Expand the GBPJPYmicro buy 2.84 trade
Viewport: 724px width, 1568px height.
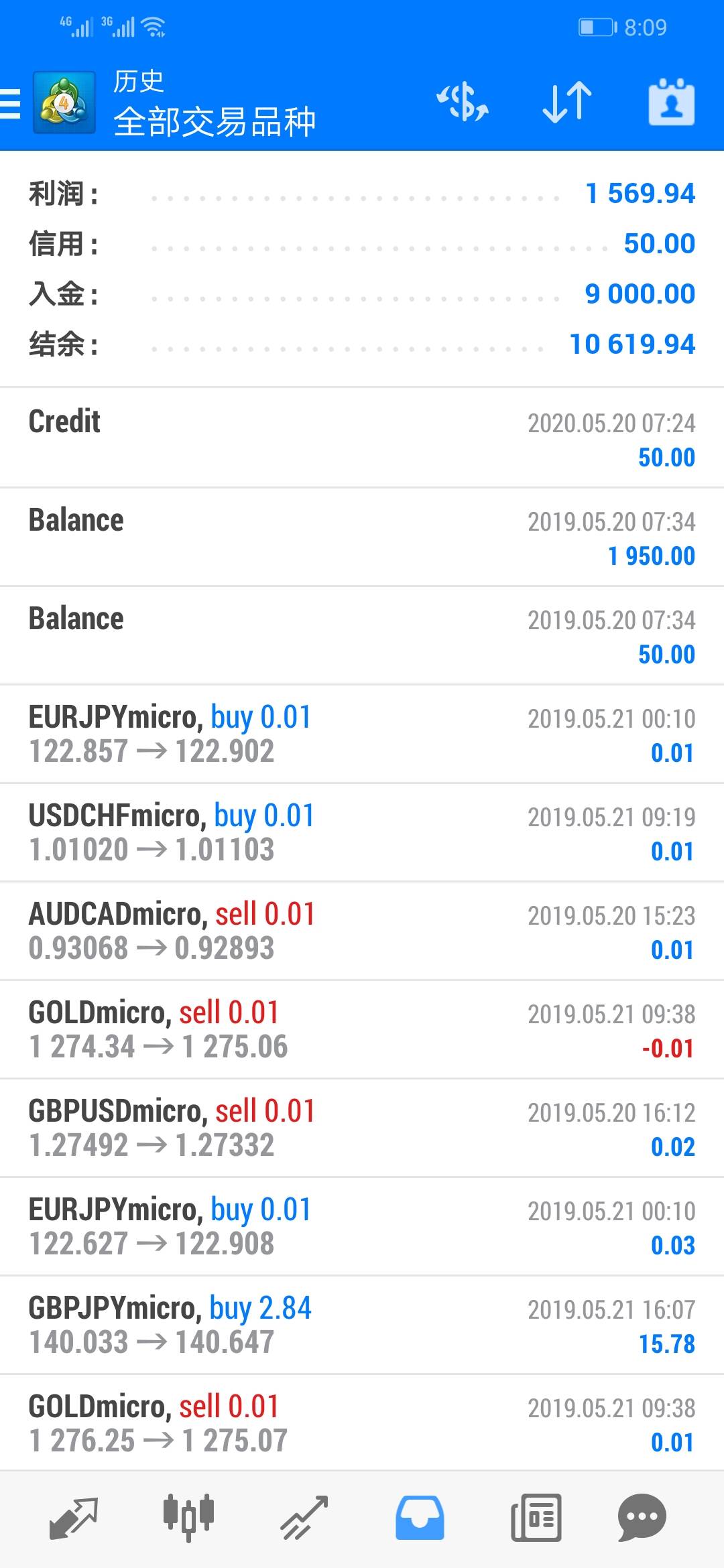[x=362, y=1325]
